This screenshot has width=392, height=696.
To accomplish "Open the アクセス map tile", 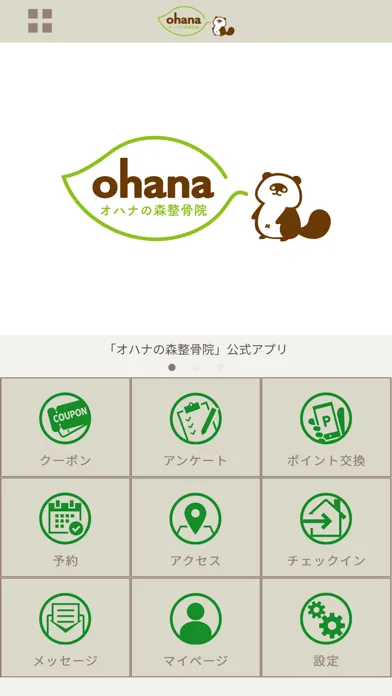I will (196, 527).
